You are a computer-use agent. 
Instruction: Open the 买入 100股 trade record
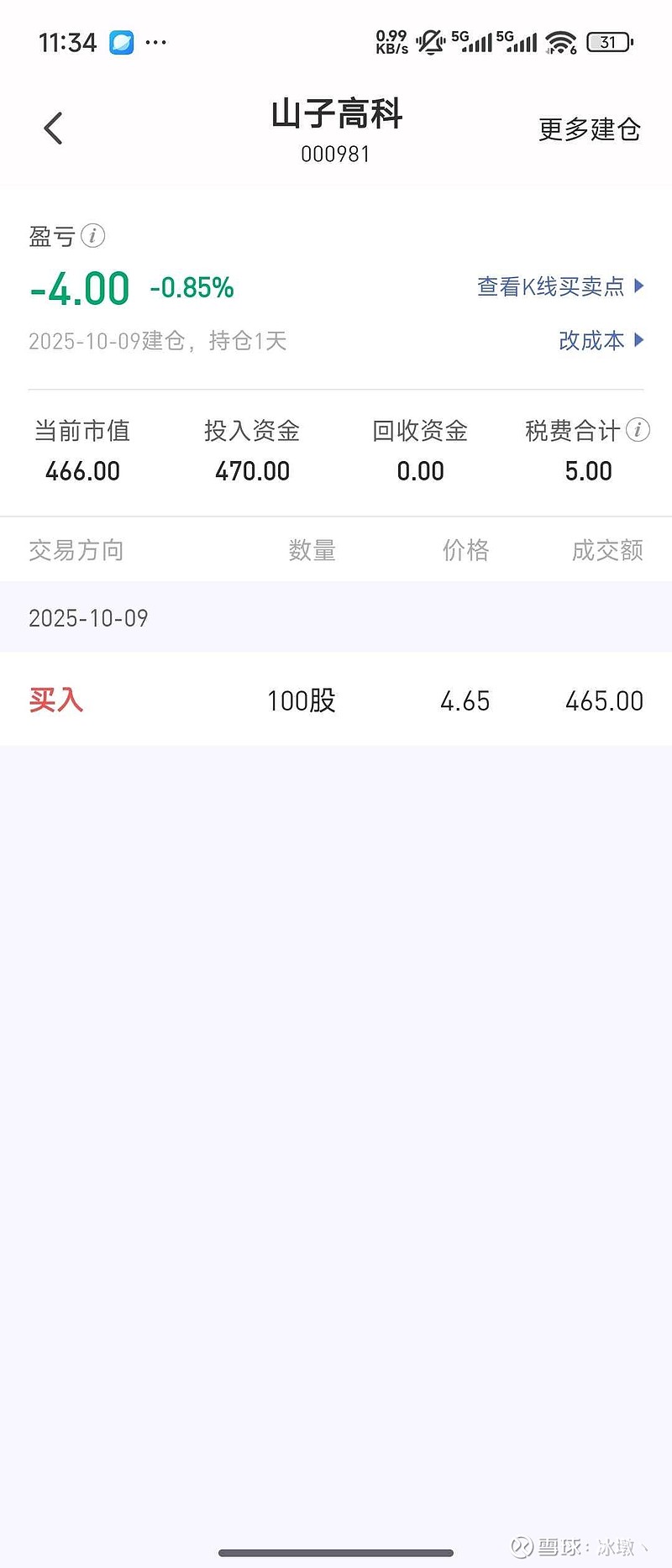(x=336, y=700)
